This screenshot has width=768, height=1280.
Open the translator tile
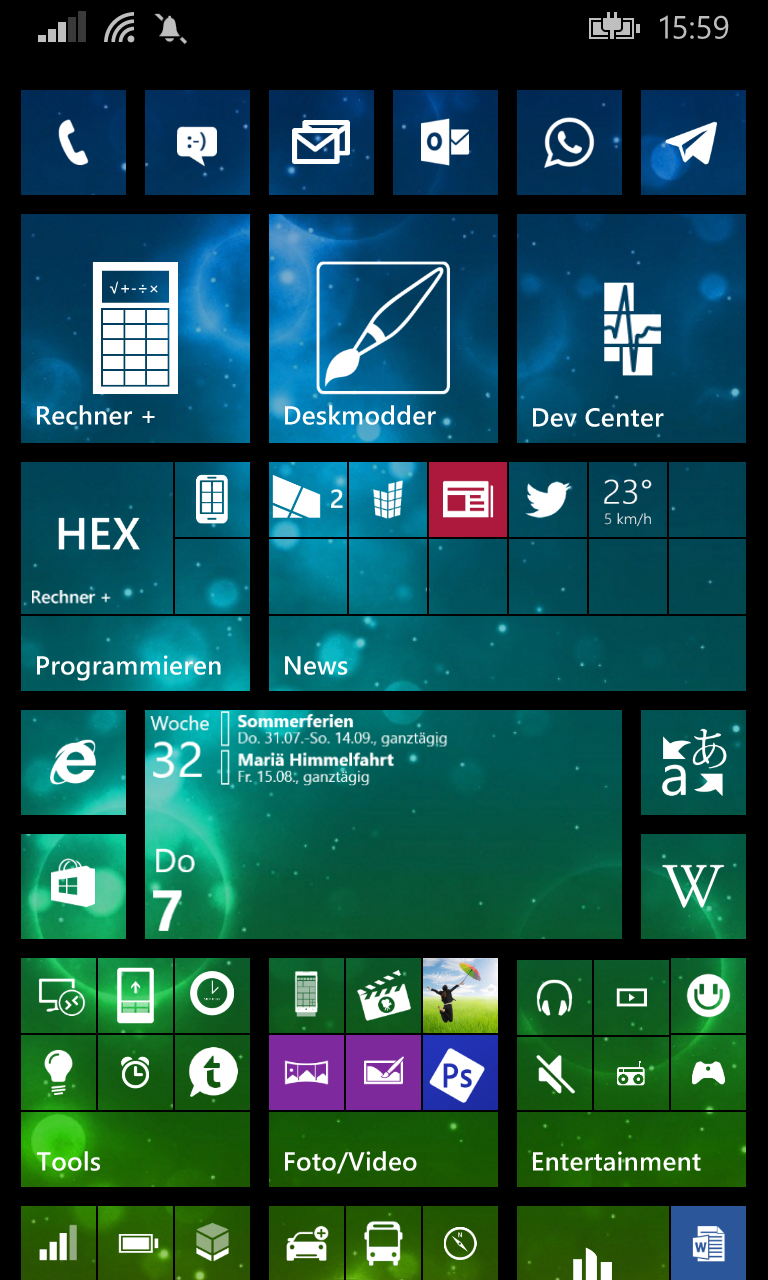pyautogui.click(x=693, y=762)
